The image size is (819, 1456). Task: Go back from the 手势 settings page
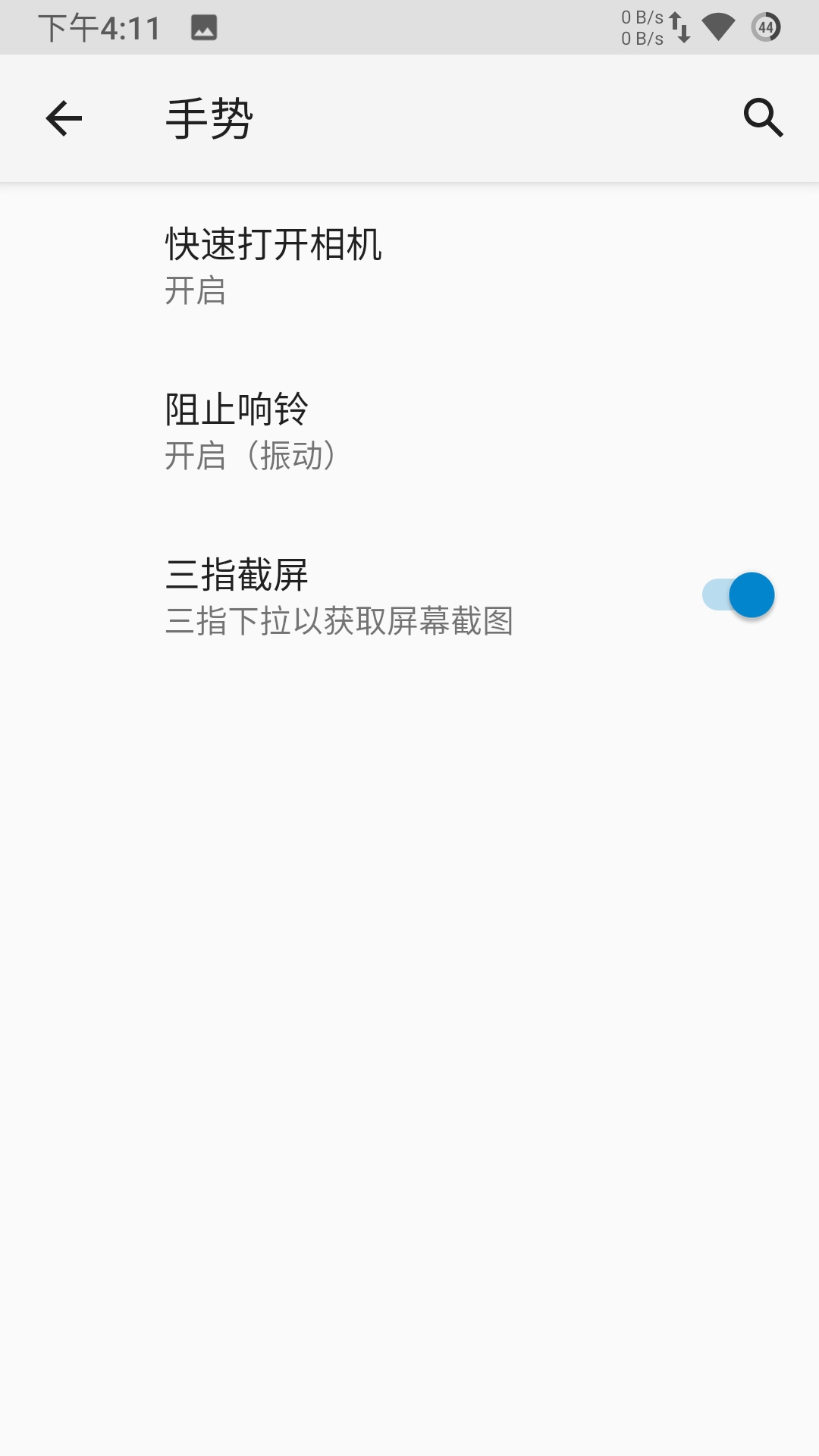pos(64,118)
